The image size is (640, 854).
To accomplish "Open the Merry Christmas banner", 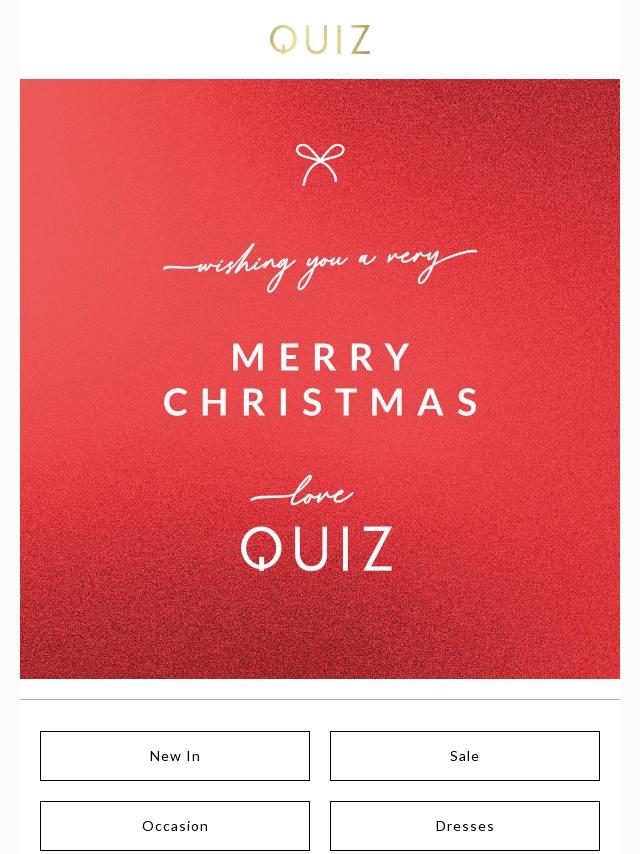I will (x=320, y=380).
